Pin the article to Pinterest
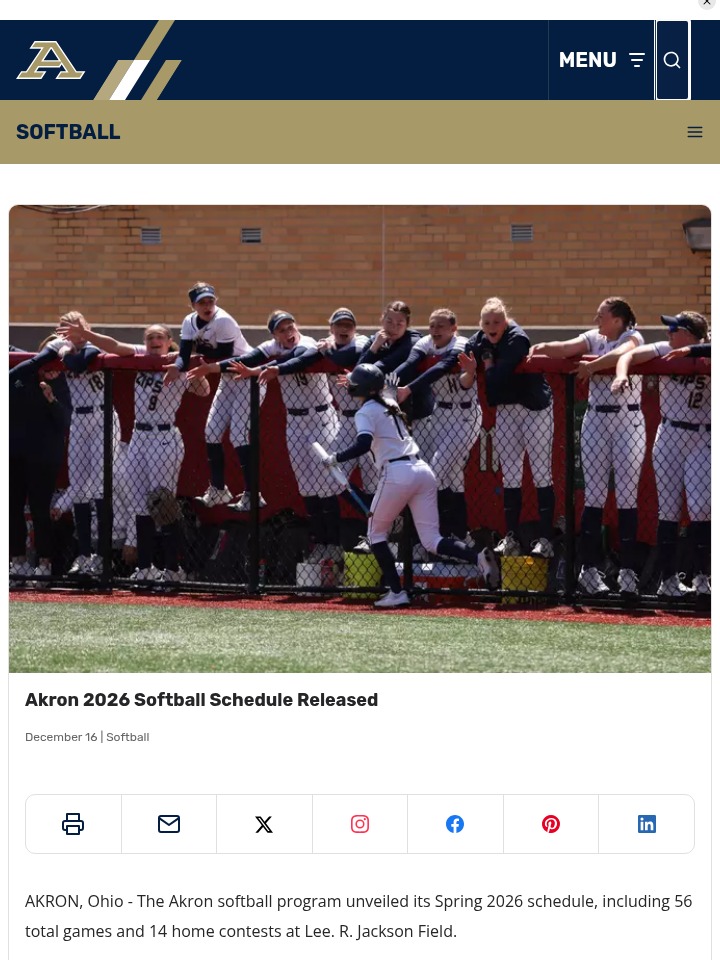The width and height of the screenshot is (720, 960). (x=551, y=824)
